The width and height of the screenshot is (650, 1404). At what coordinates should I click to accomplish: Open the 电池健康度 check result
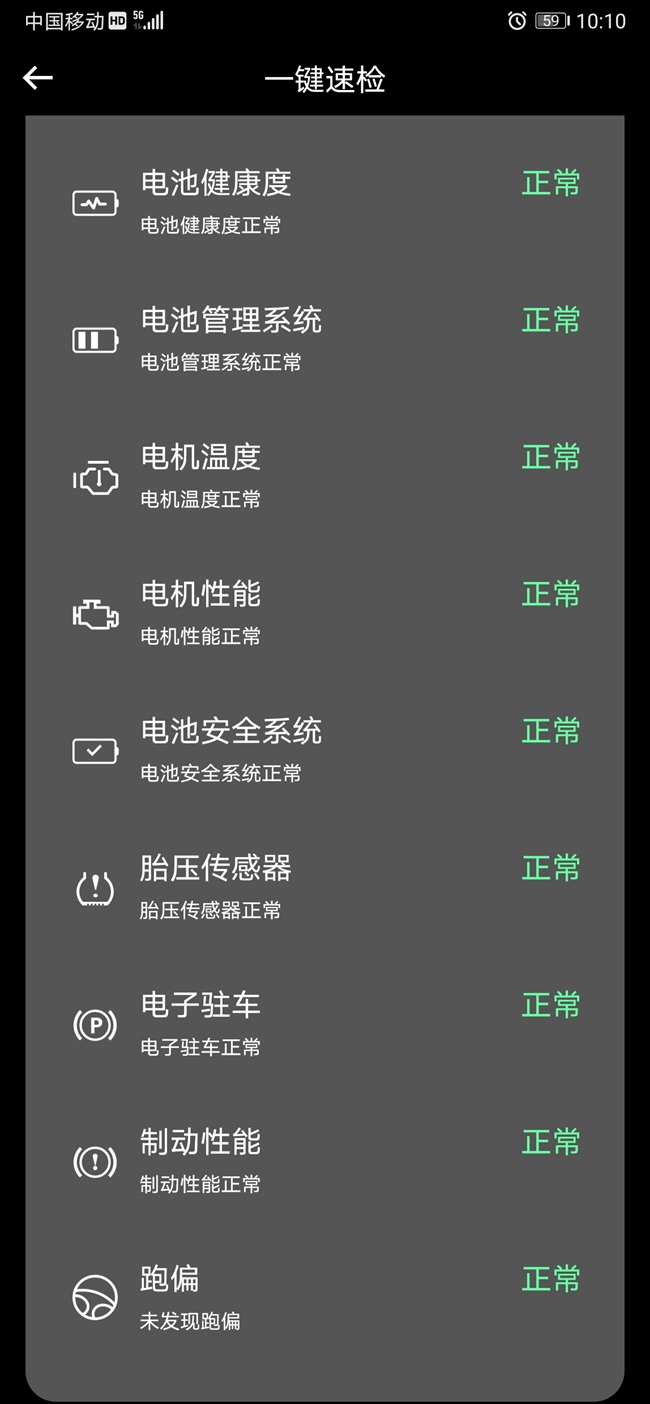coord(325,201)
